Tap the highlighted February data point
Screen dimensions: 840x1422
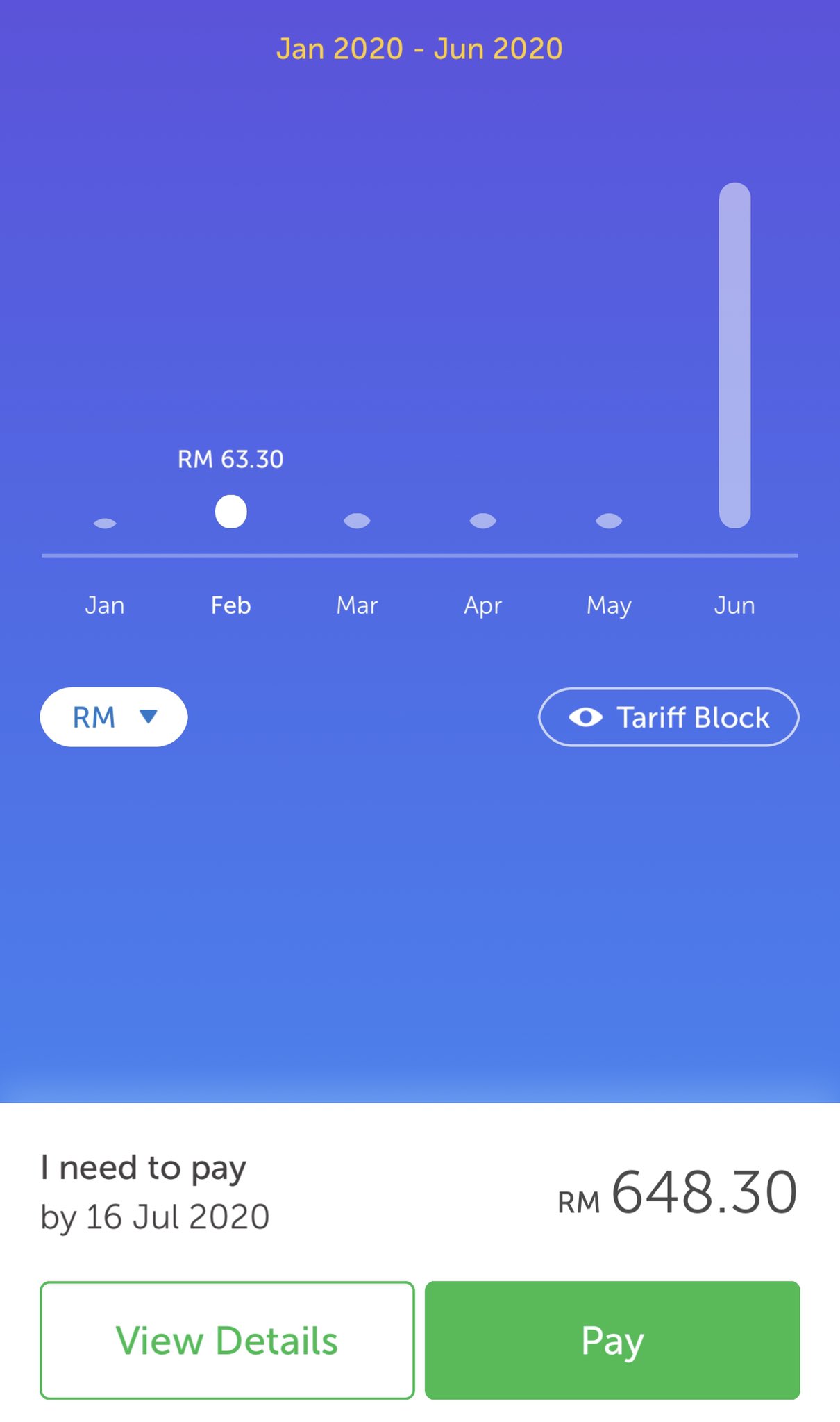pos(231,512)
